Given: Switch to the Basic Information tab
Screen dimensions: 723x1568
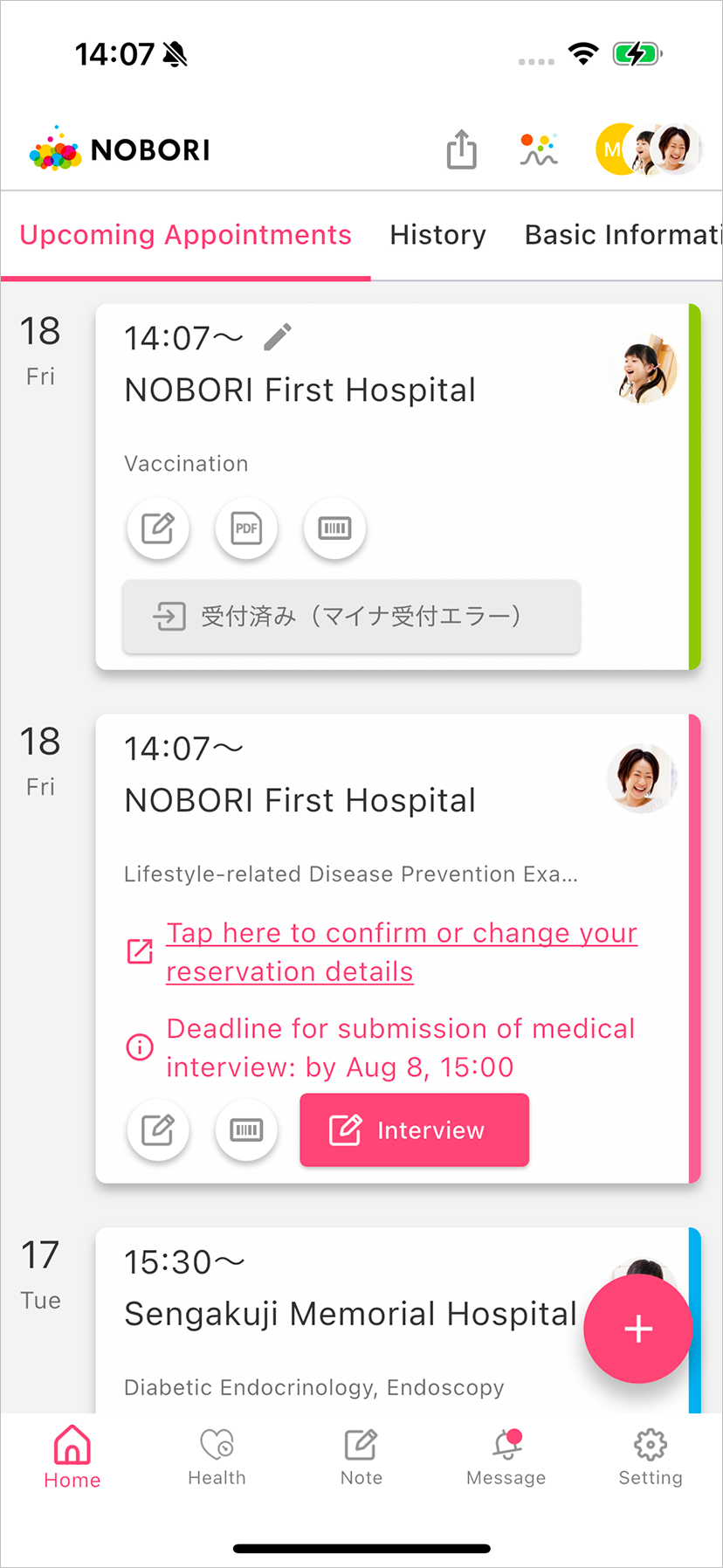Looking at the screenshot, I should click(623, 235).
